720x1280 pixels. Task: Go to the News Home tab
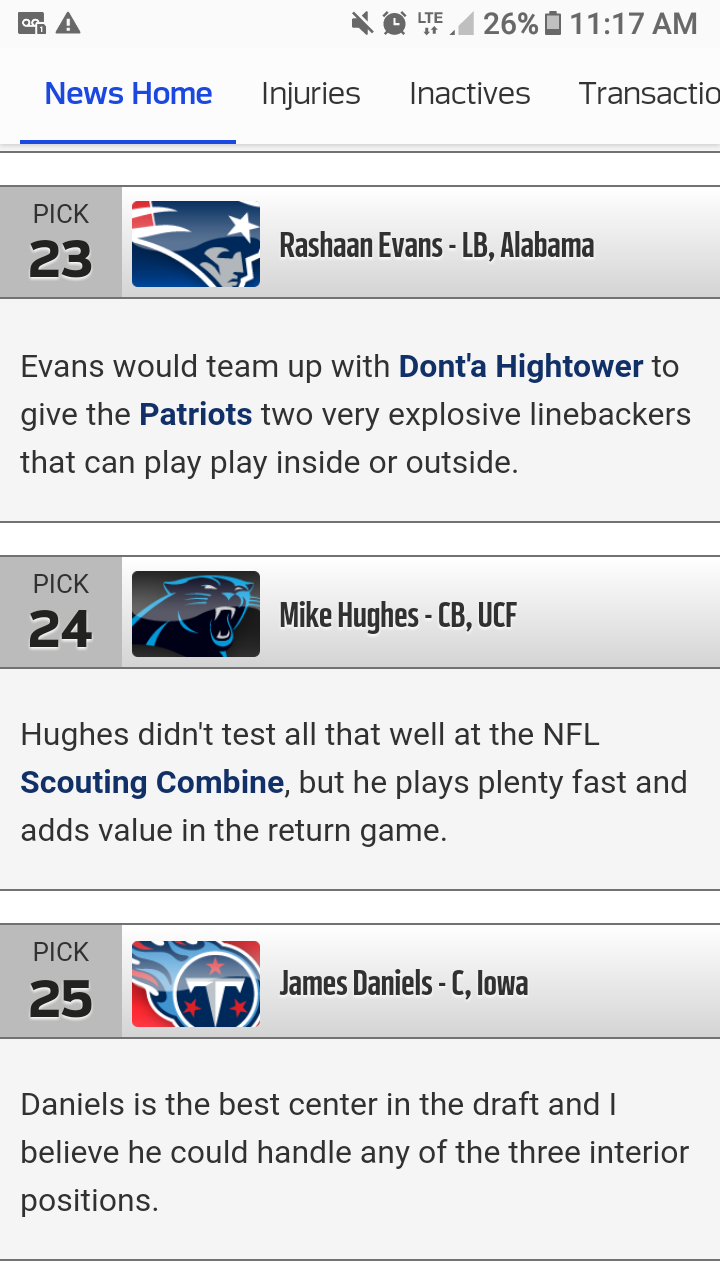click(x=128, y=94)
